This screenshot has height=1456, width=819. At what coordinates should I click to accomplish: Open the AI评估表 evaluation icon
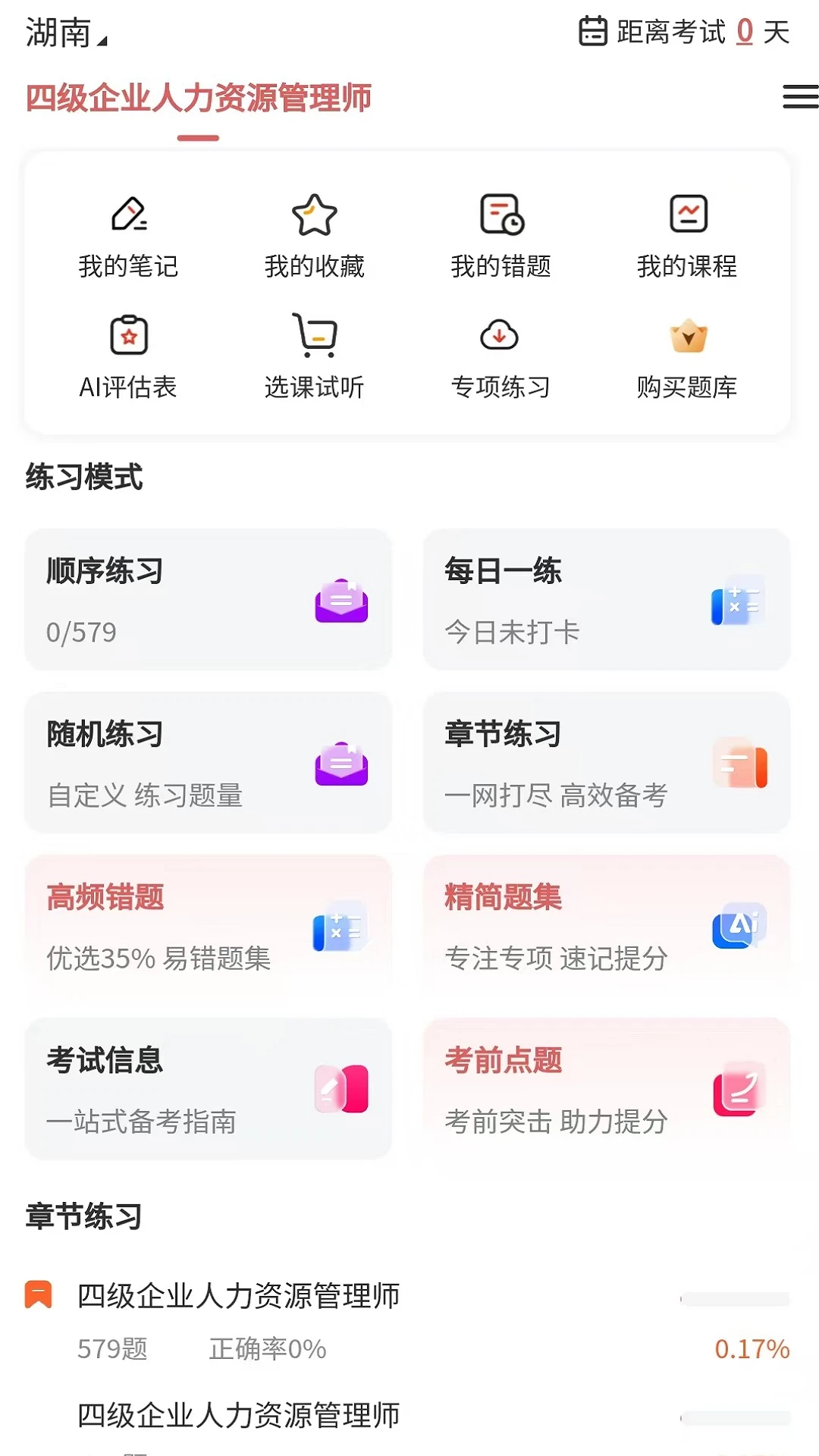point(130,337)
